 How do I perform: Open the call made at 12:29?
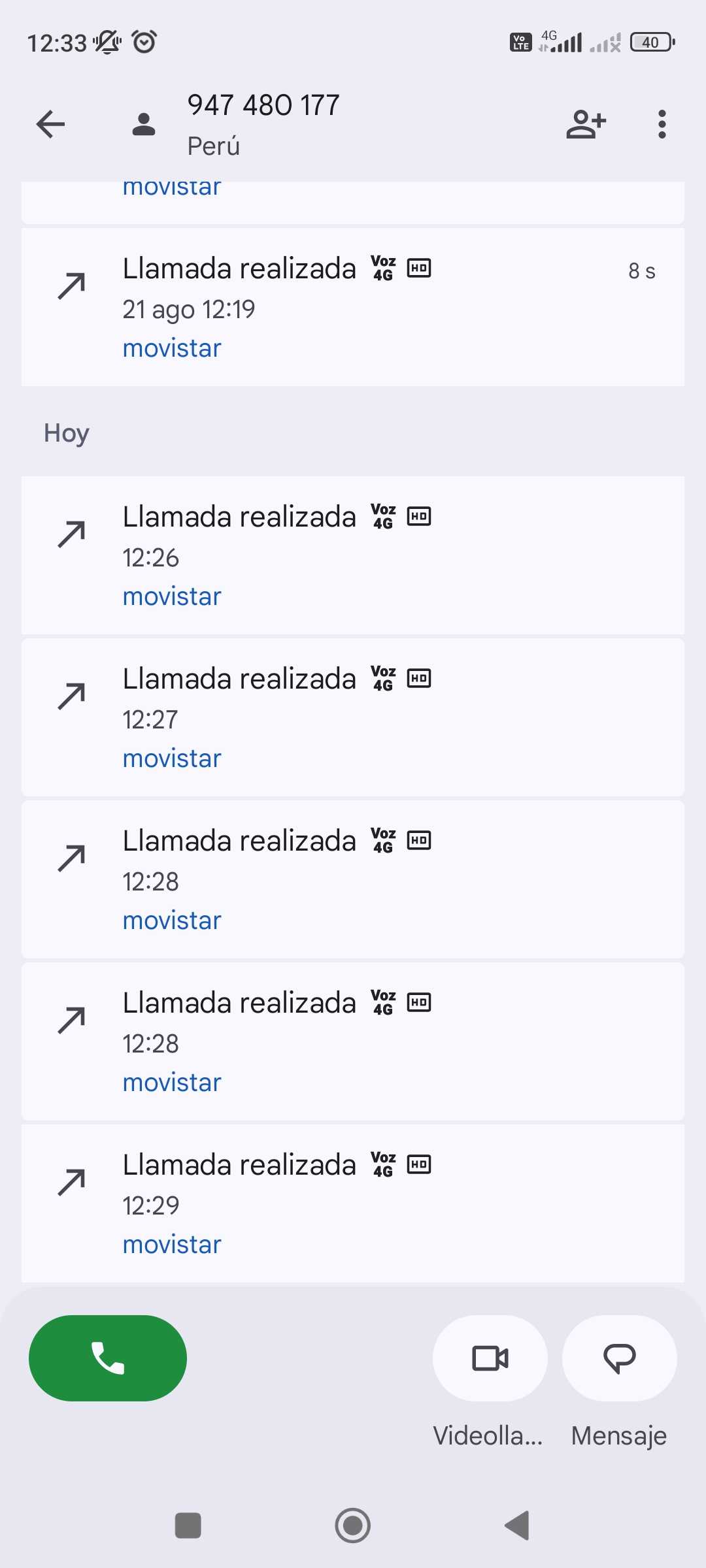coord(353,1203)
